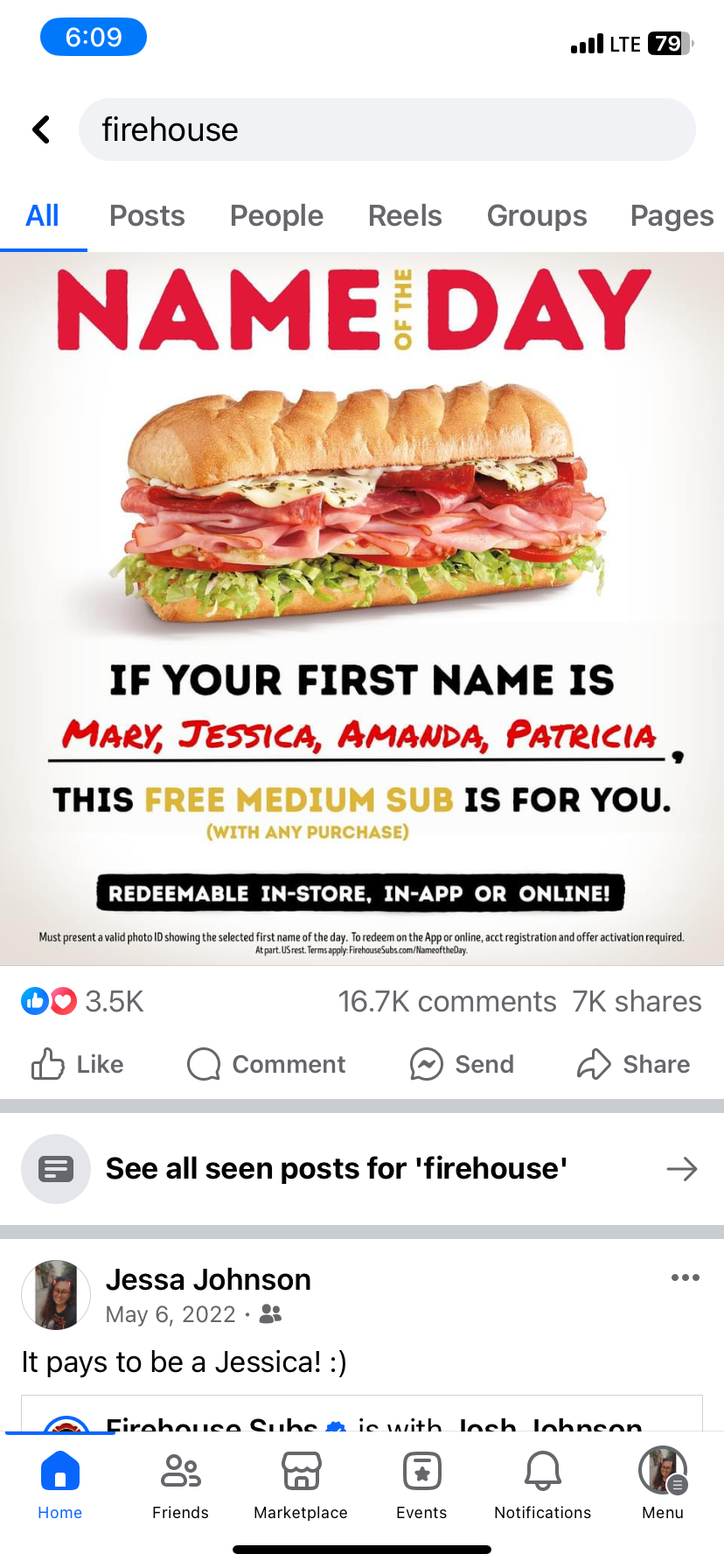Switch to the People tab
Viewport: 724px width, 1568px height.
(276, 215)
